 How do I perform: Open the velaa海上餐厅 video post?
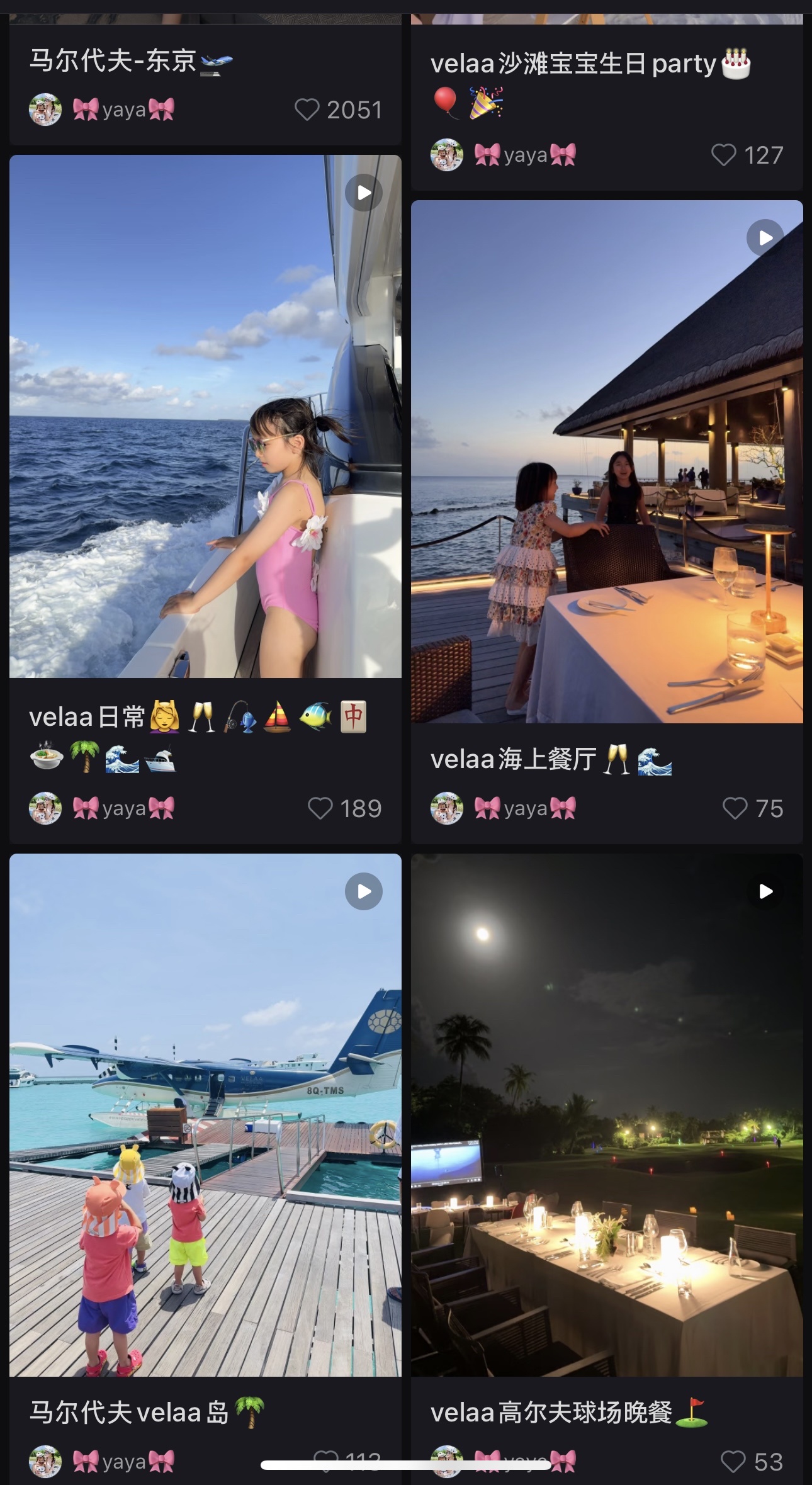607,461
